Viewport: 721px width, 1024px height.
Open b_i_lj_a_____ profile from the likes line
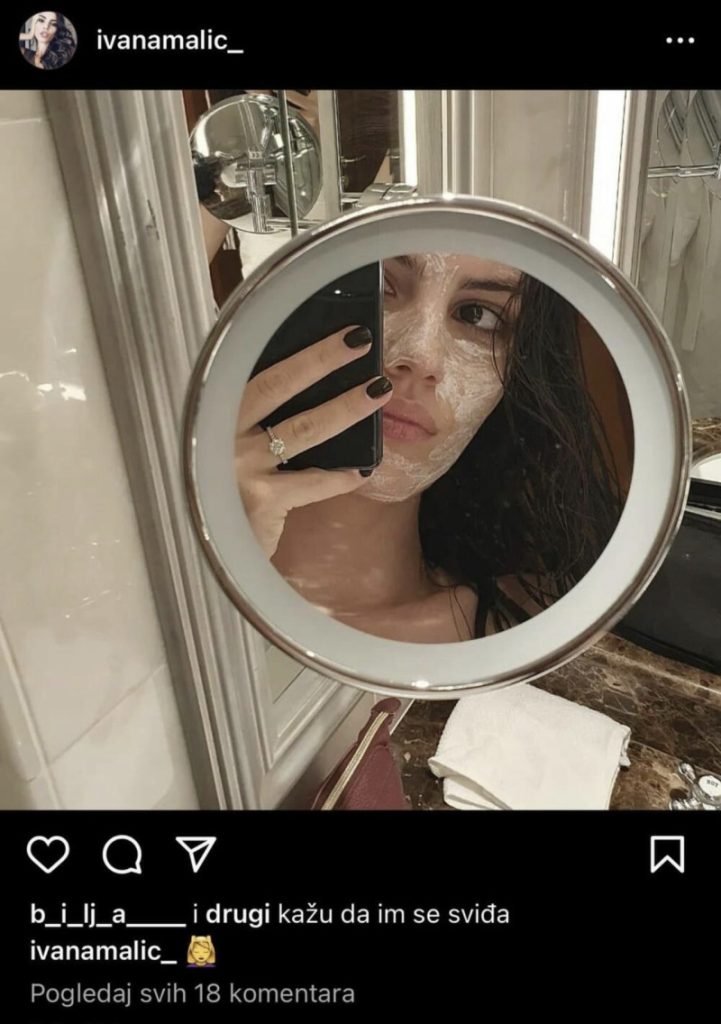point(107,914)
